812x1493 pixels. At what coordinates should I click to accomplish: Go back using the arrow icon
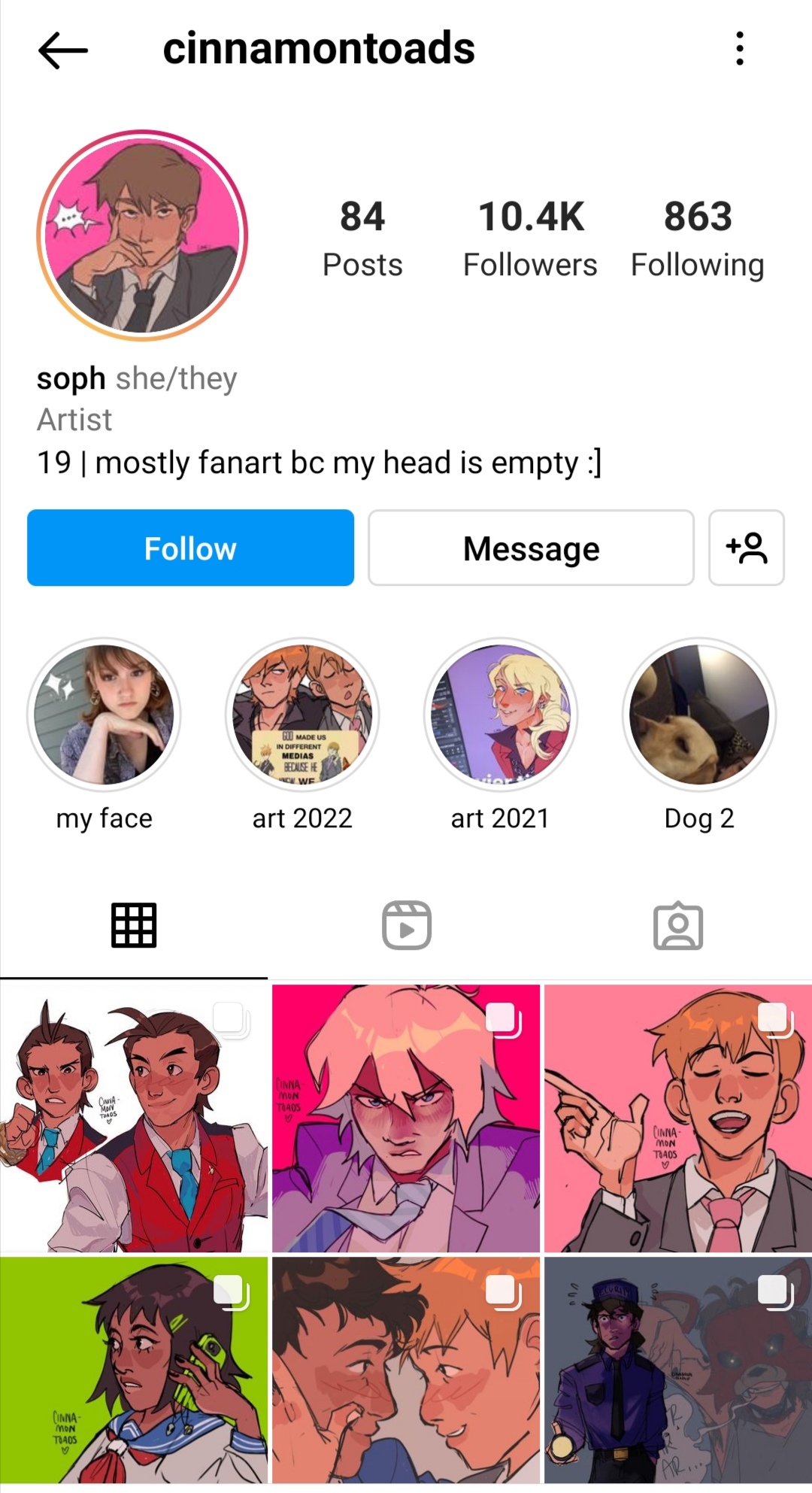(x=63, y=50)
